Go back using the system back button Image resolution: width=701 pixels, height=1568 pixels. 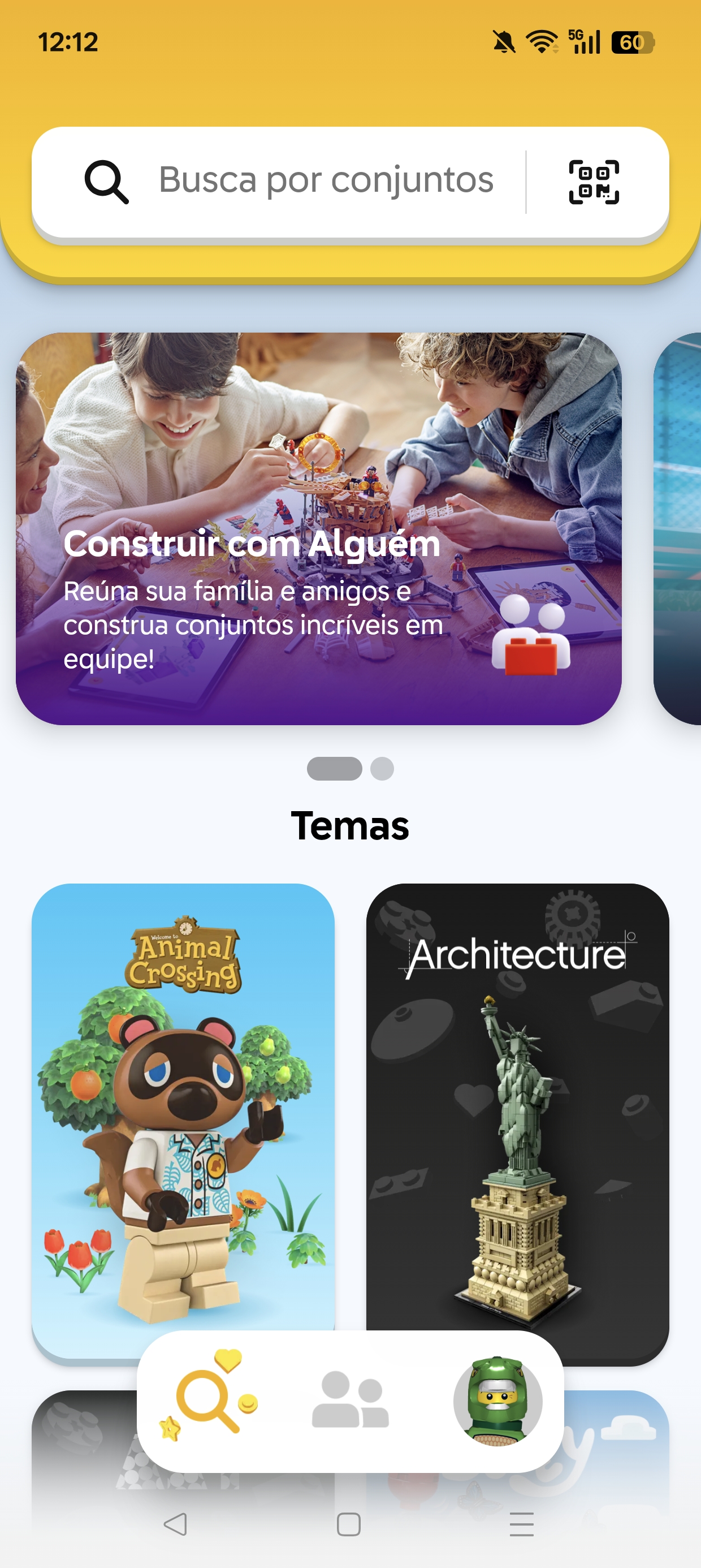(175, 1524)
